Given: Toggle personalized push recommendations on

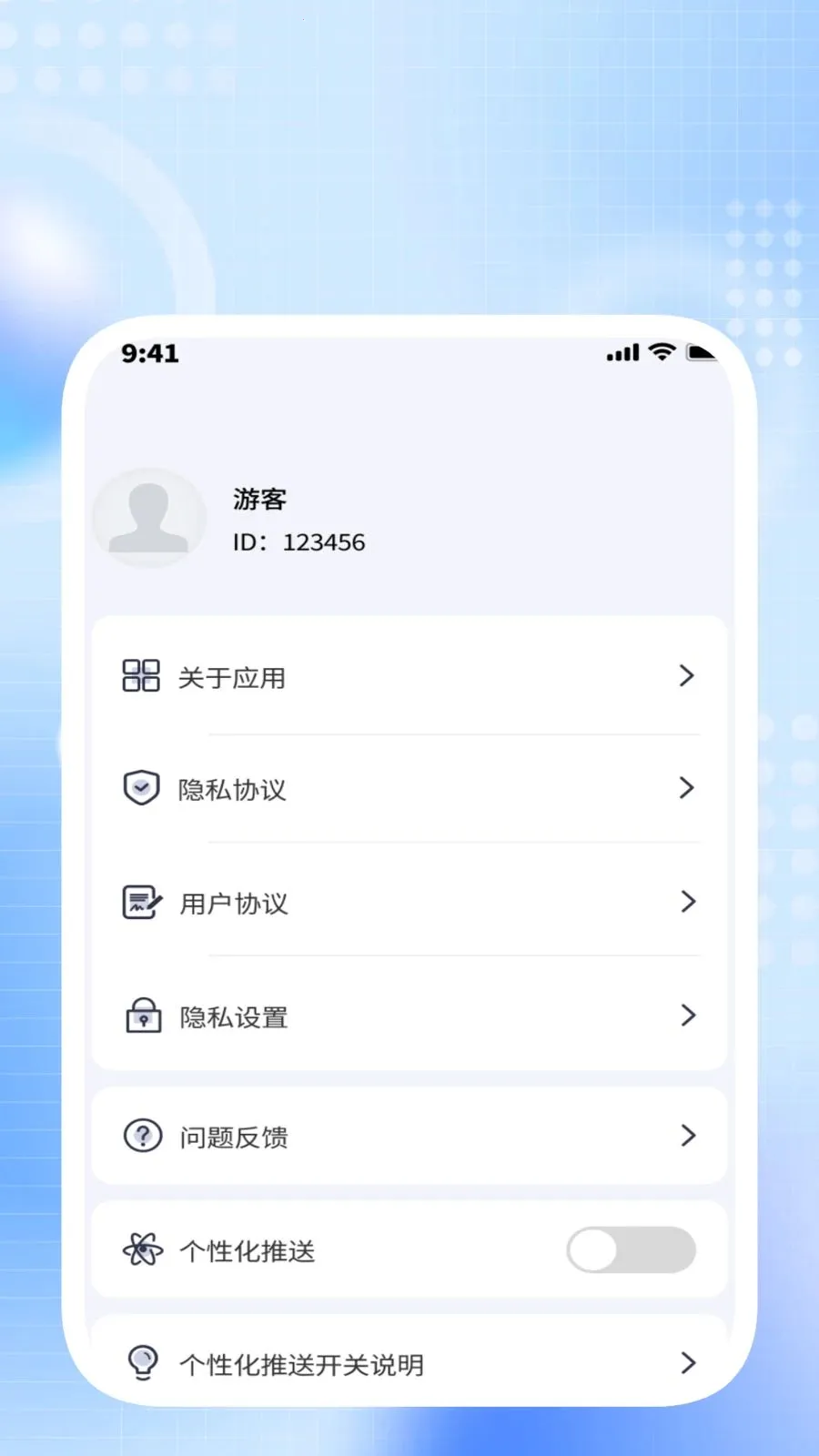Looking at the screenshot, I should click(x=632, y=1250).
